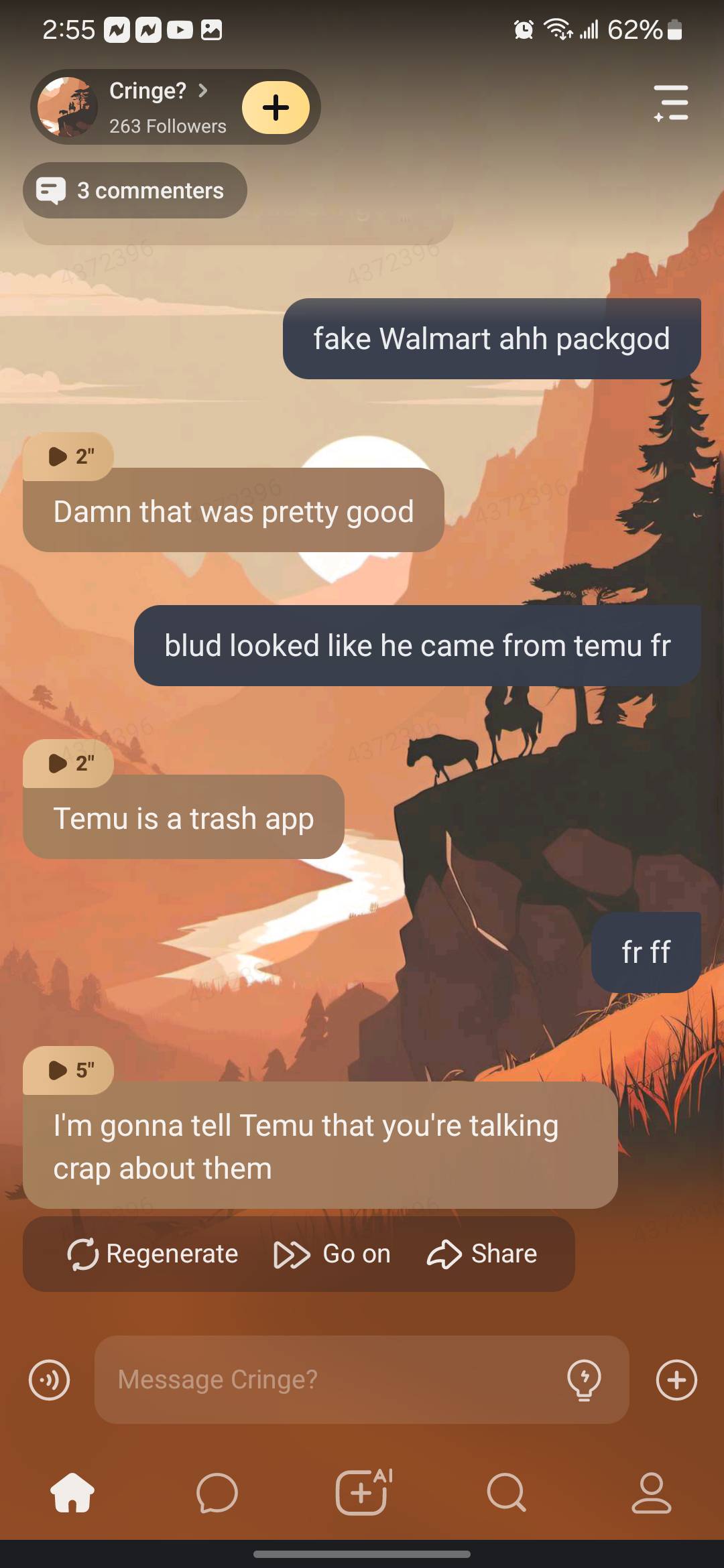Go to the Home tab
The image size is (724, 1568).
click(x=72, y=1493)
